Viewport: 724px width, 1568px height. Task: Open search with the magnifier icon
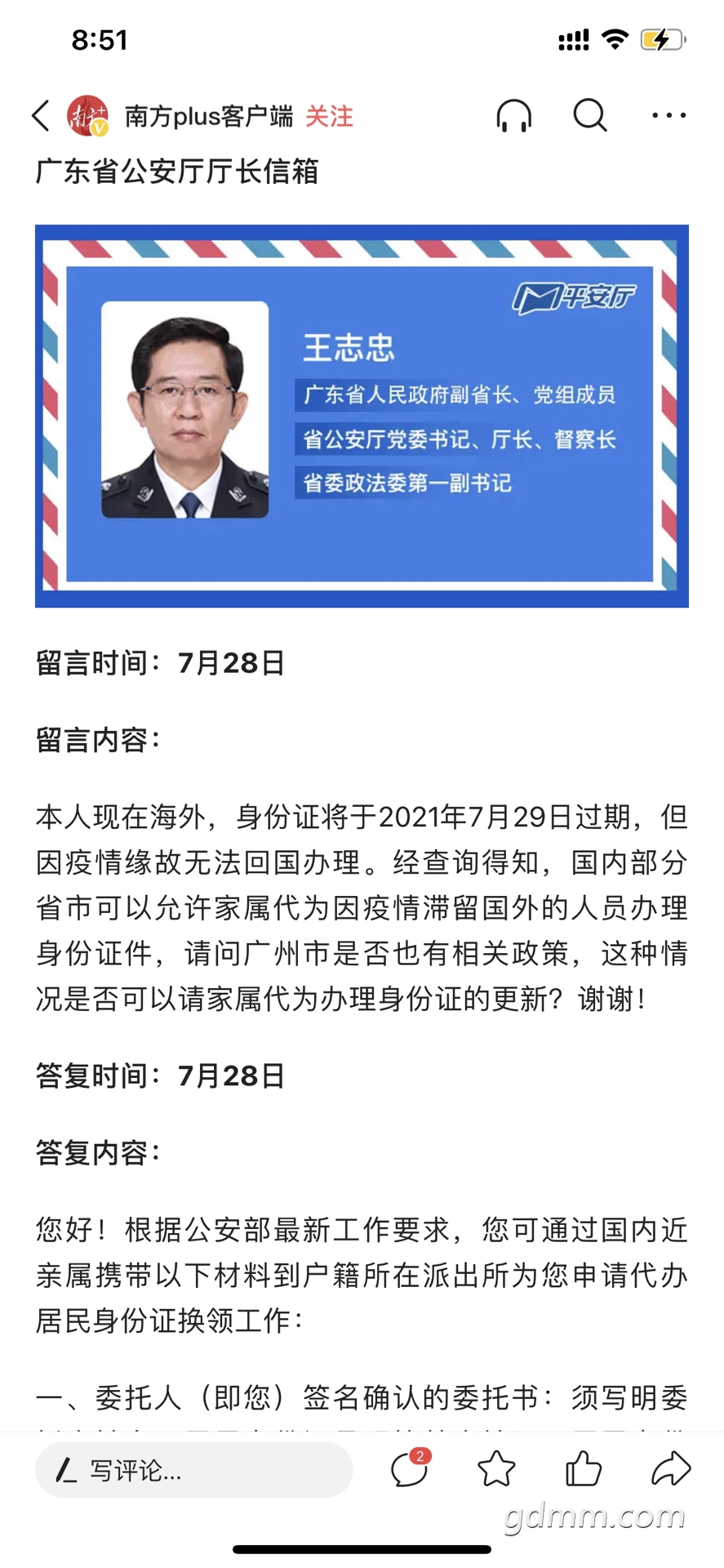click(589, 116)
